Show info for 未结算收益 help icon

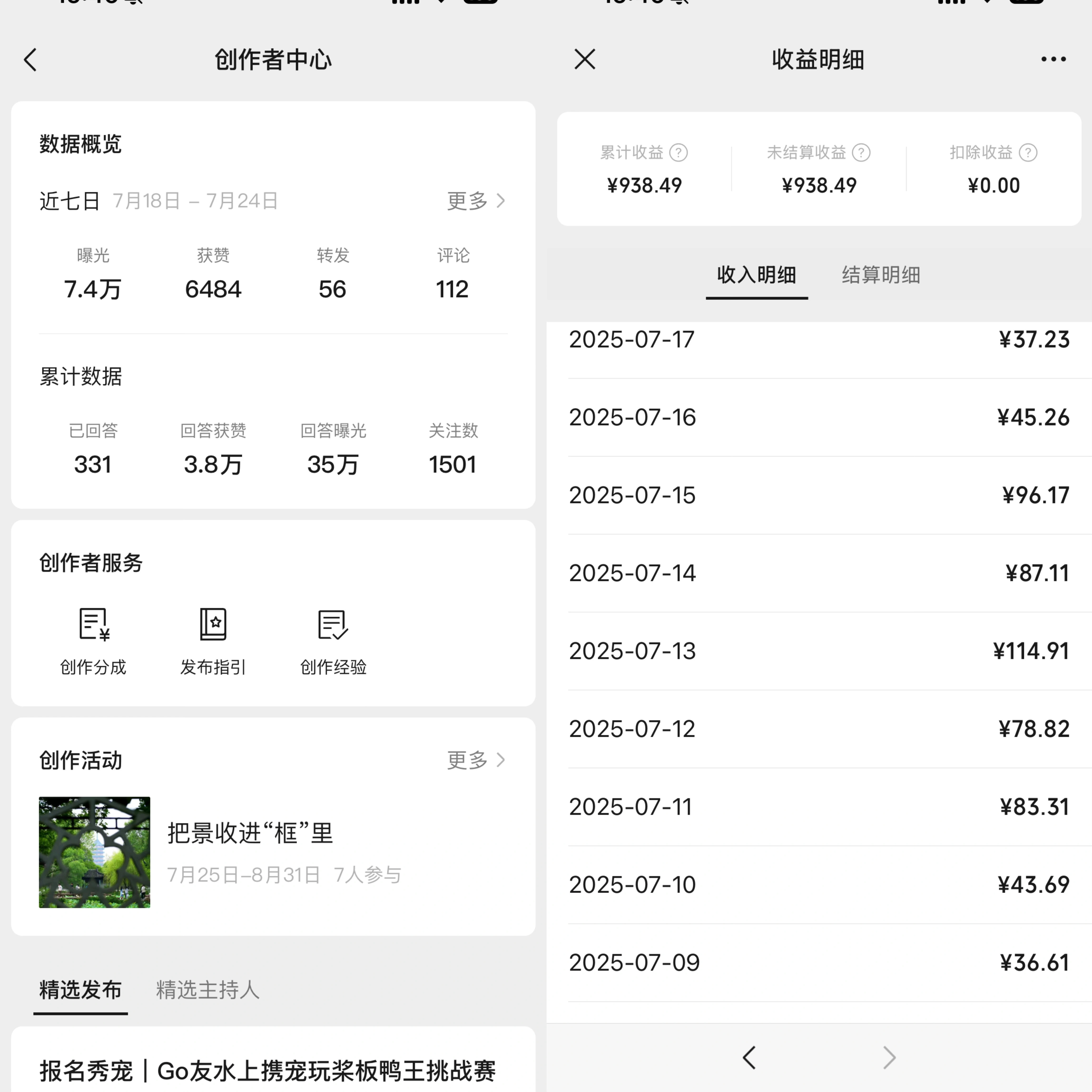[861, 152]
